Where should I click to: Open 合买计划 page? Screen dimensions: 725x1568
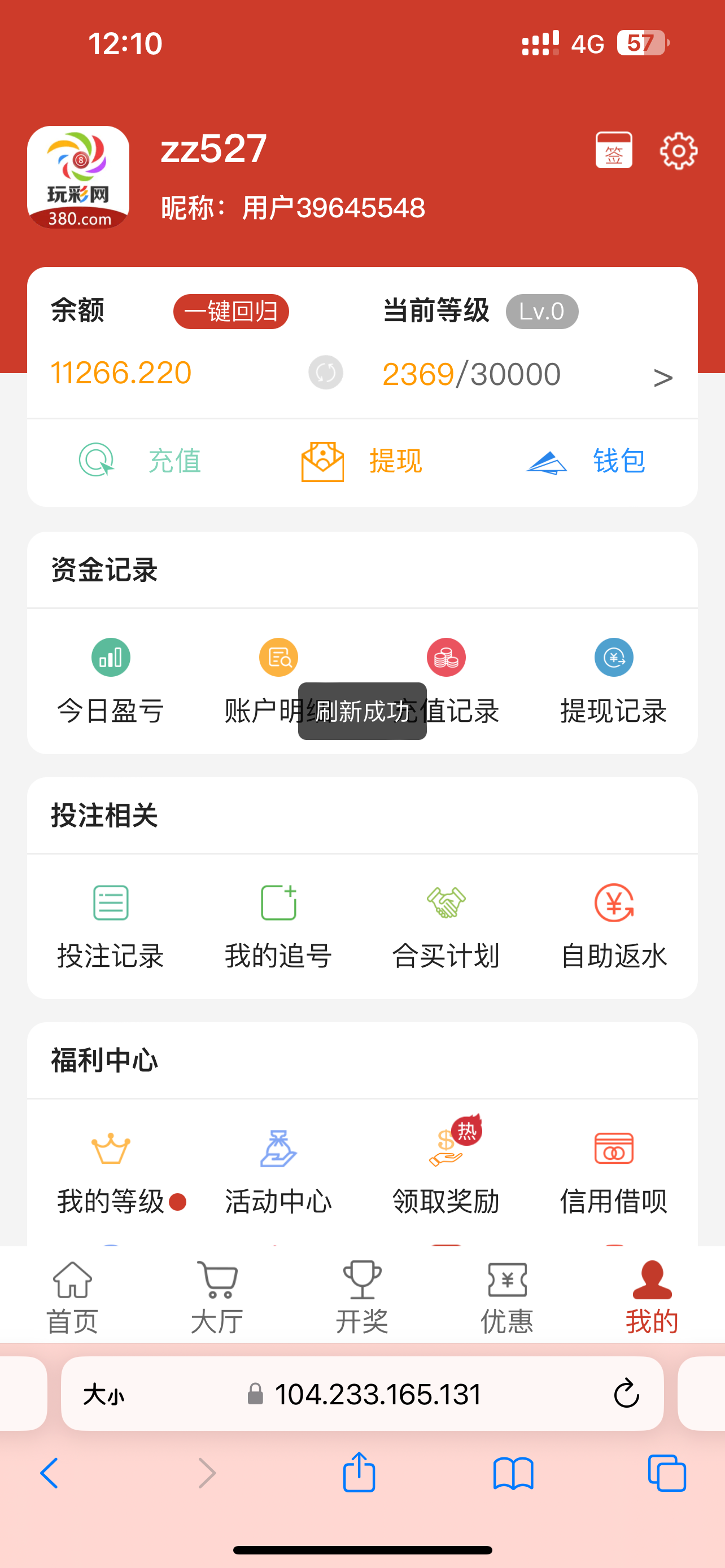(x=446, y=926)
